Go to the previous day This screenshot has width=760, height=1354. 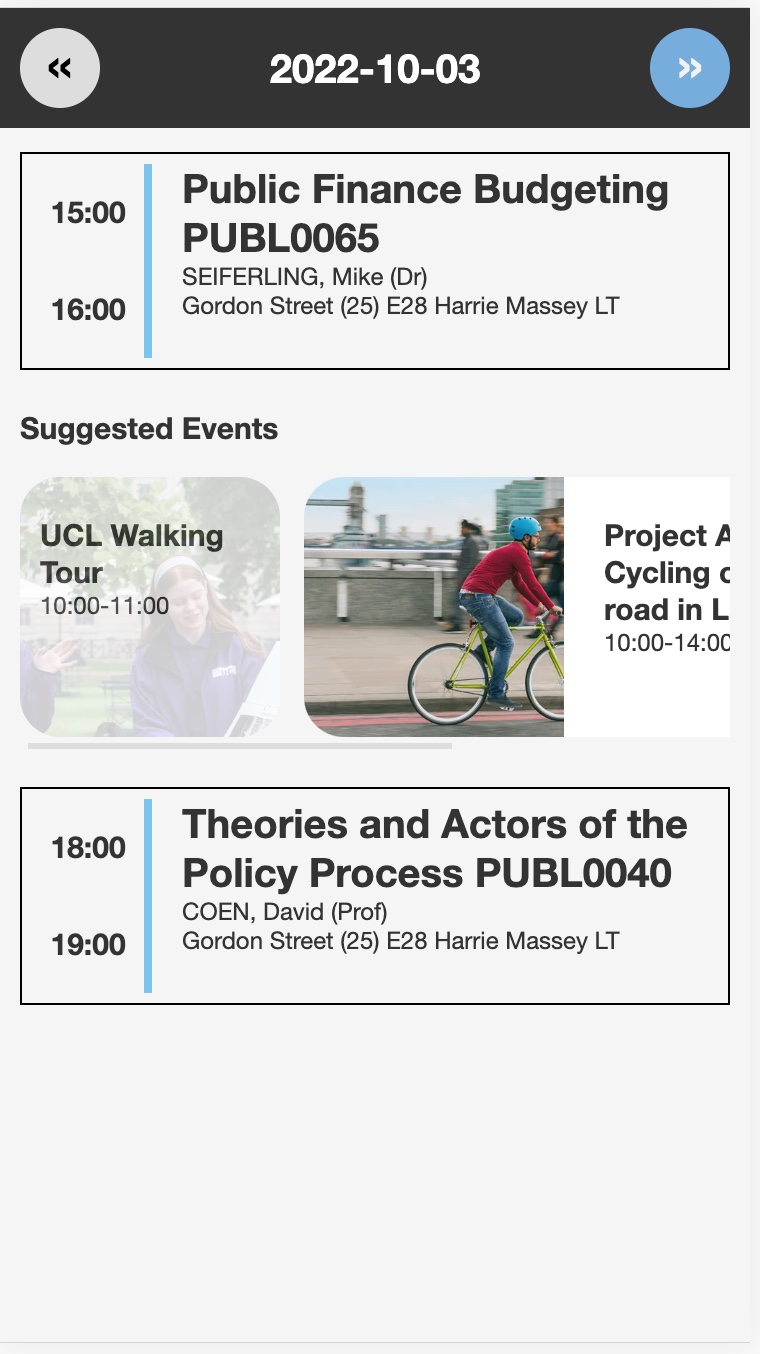(x=60, y=68)
